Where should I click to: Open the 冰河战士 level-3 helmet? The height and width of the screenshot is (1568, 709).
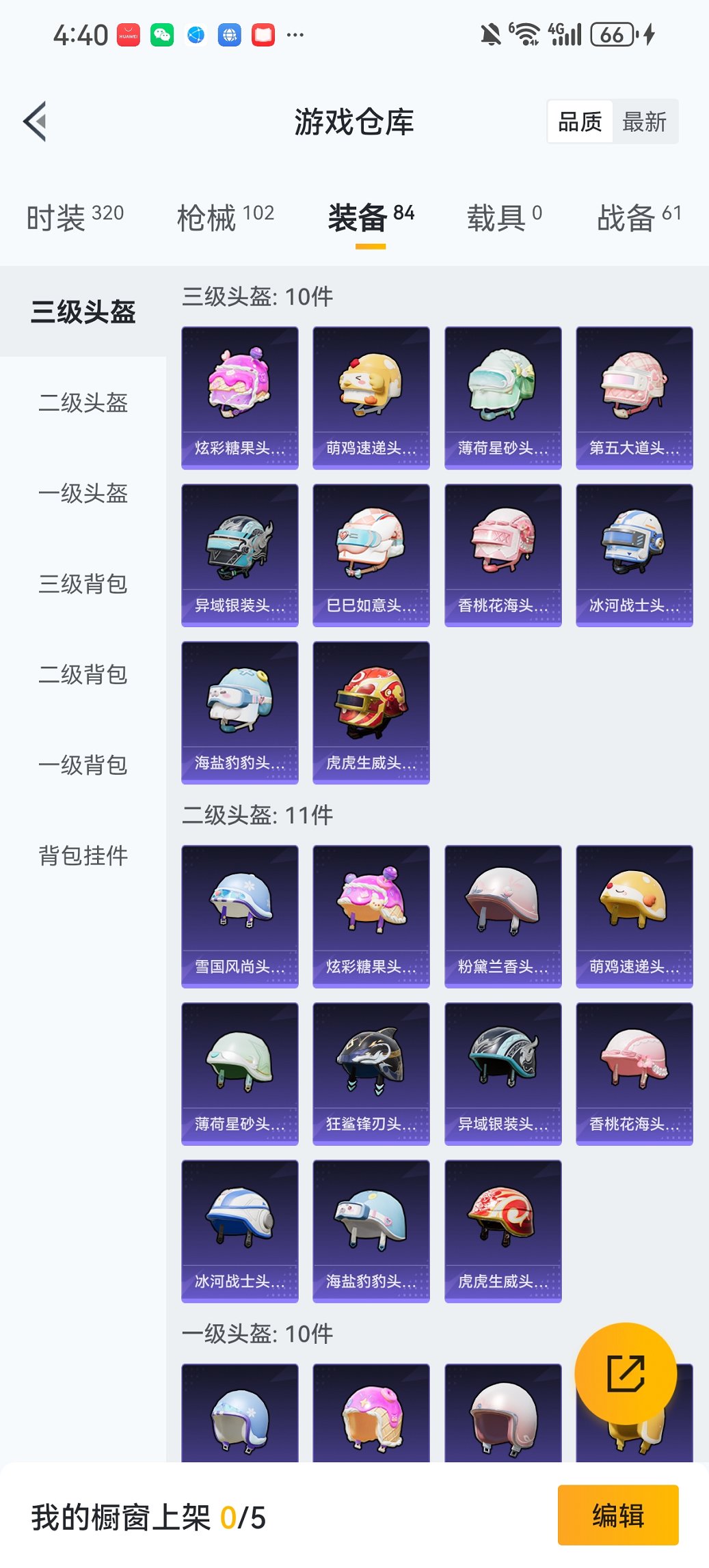coord(634,554)
